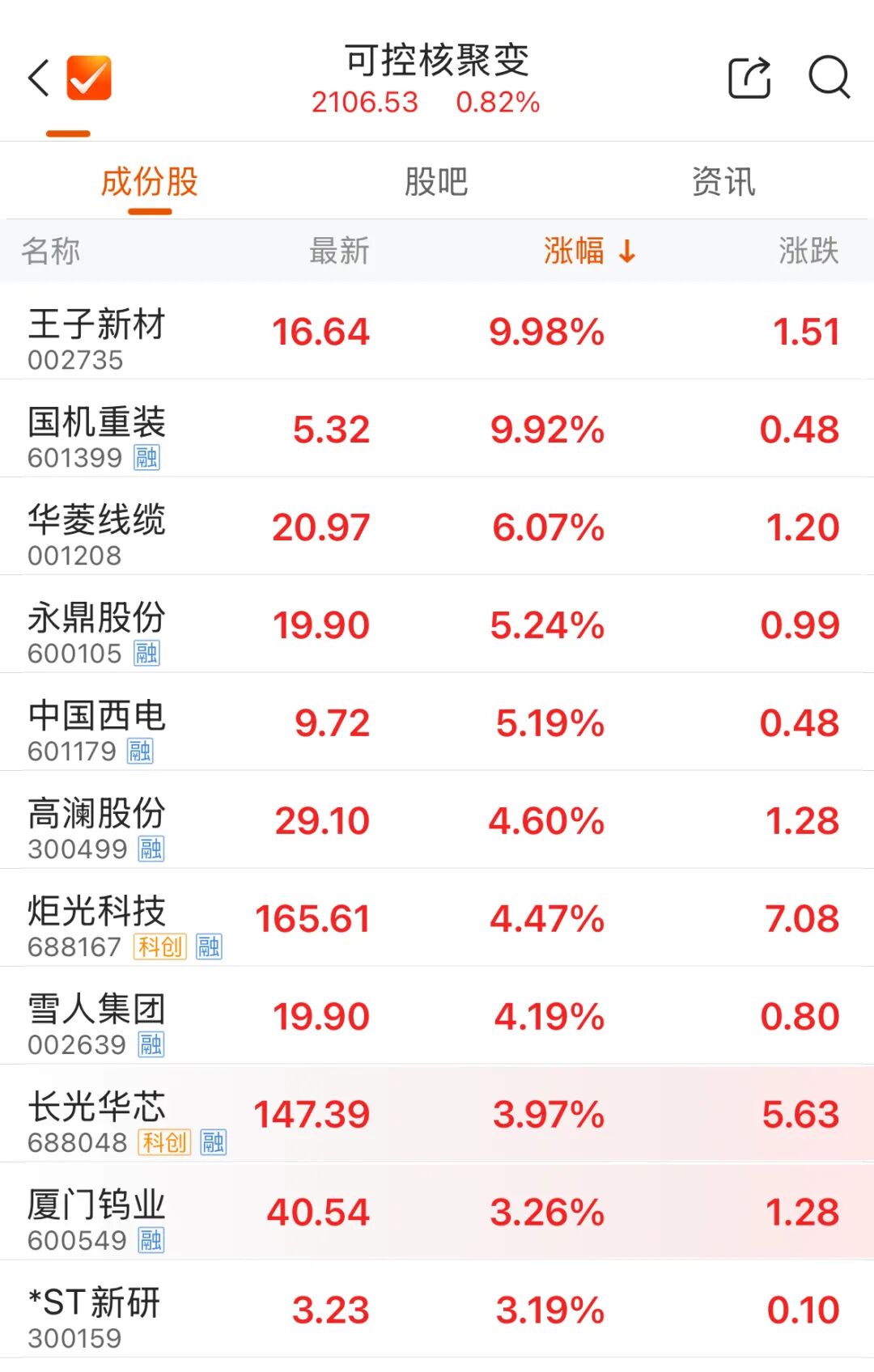Viewport: 874px width, 1372px height.
Task: Select the 成份股 tab
Action: coord(150,182)
